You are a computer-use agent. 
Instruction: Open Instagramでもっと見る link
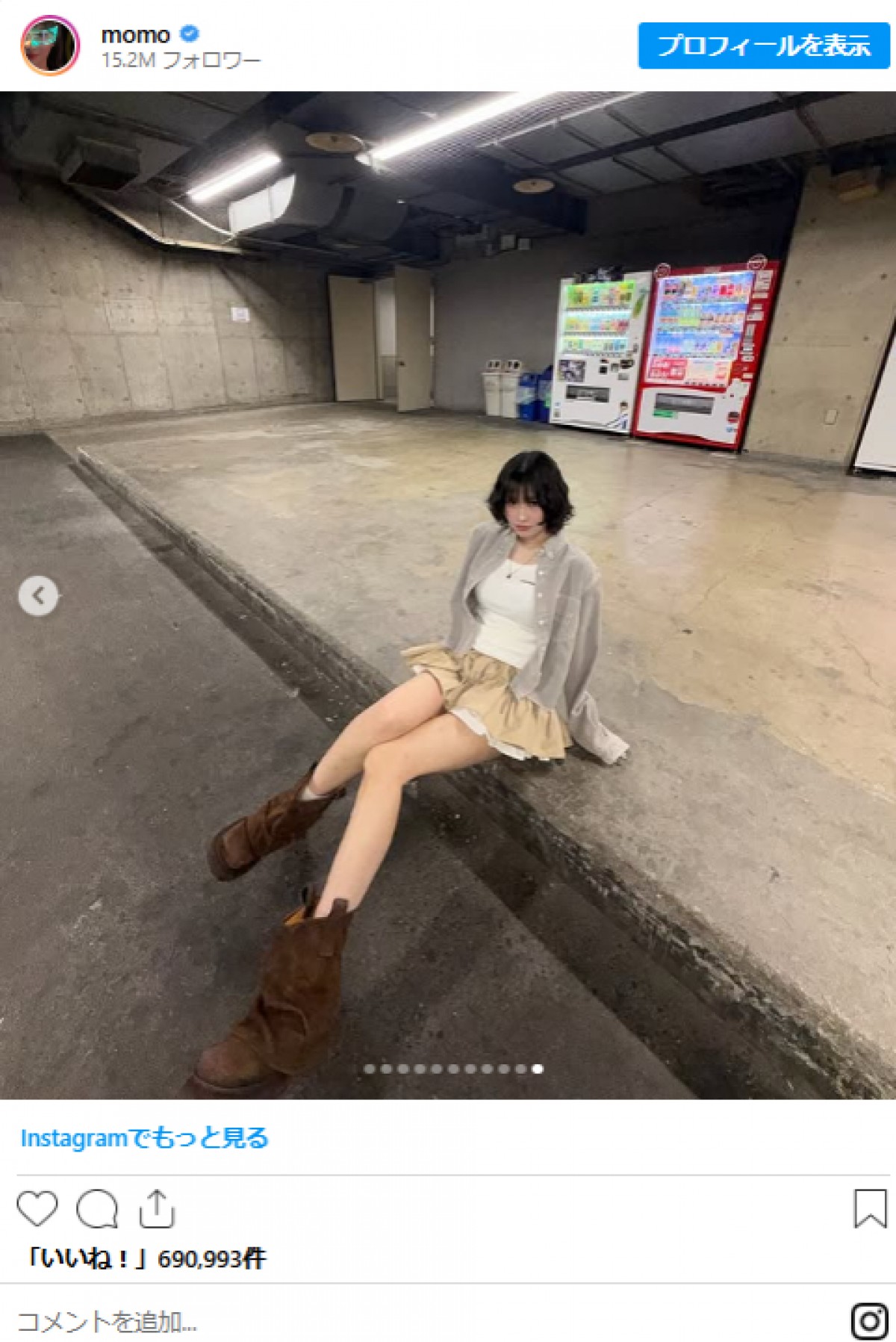pos(144,1137)
